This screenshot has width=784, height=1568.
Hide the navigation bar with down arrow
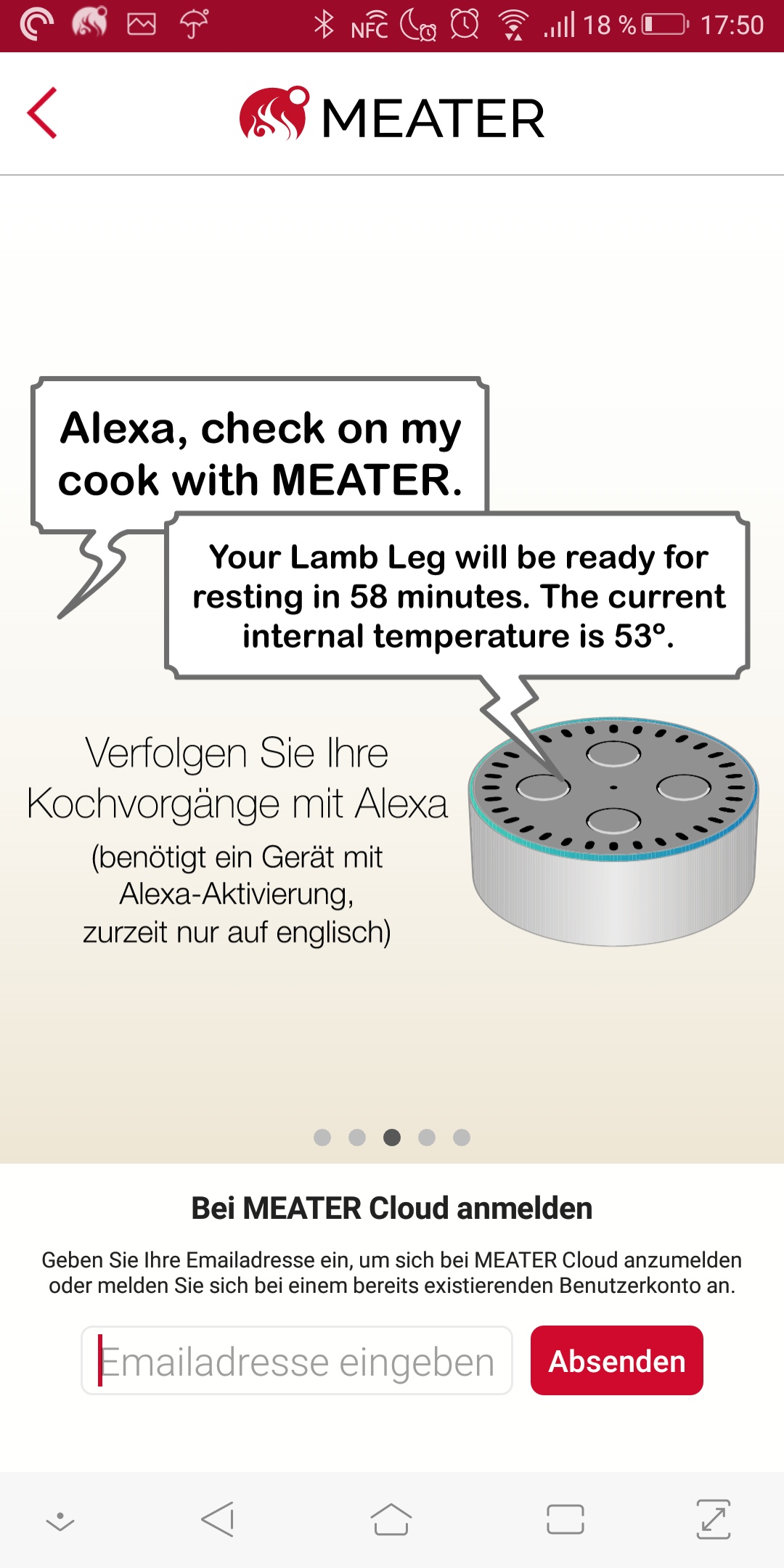[x=60, y=1521]
